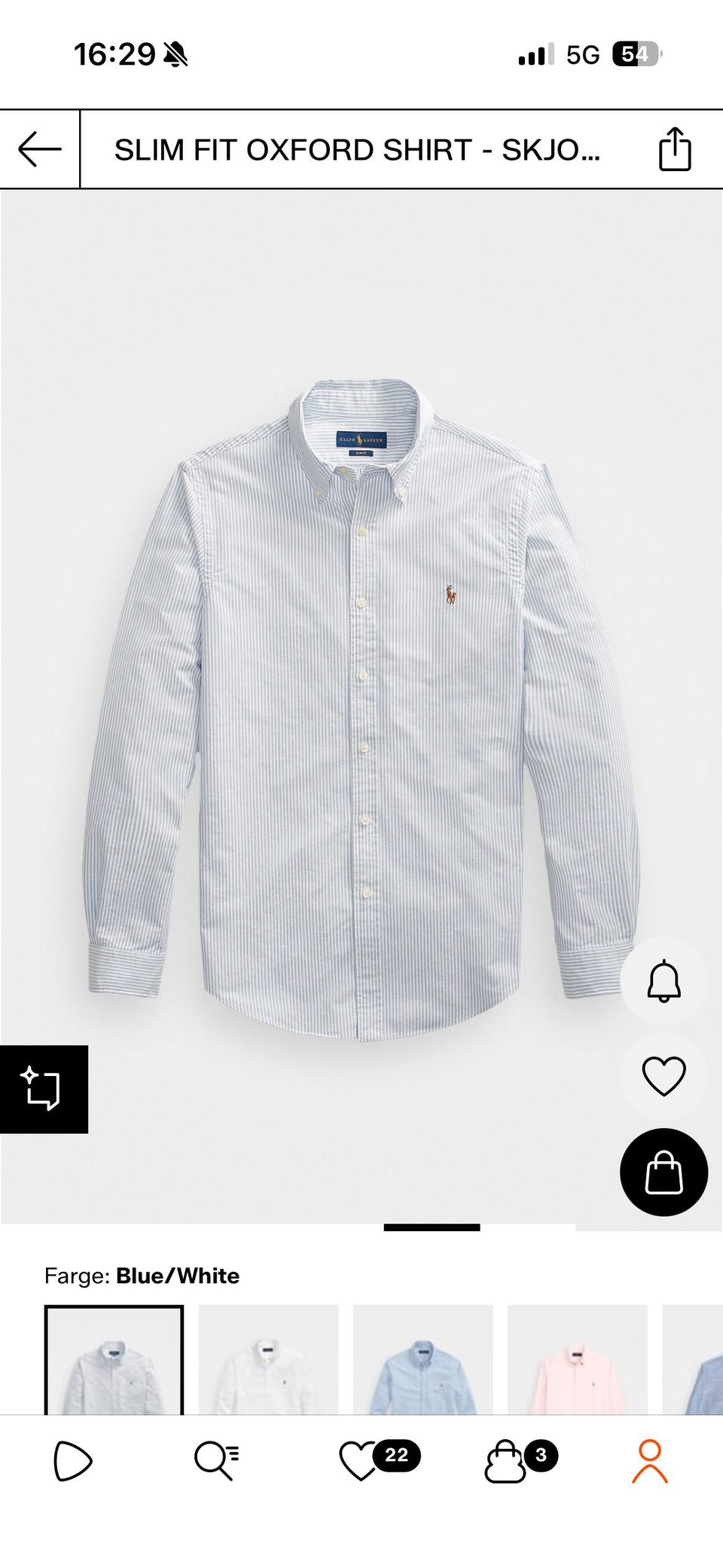Select the white shirt color option

[268, 1359]
